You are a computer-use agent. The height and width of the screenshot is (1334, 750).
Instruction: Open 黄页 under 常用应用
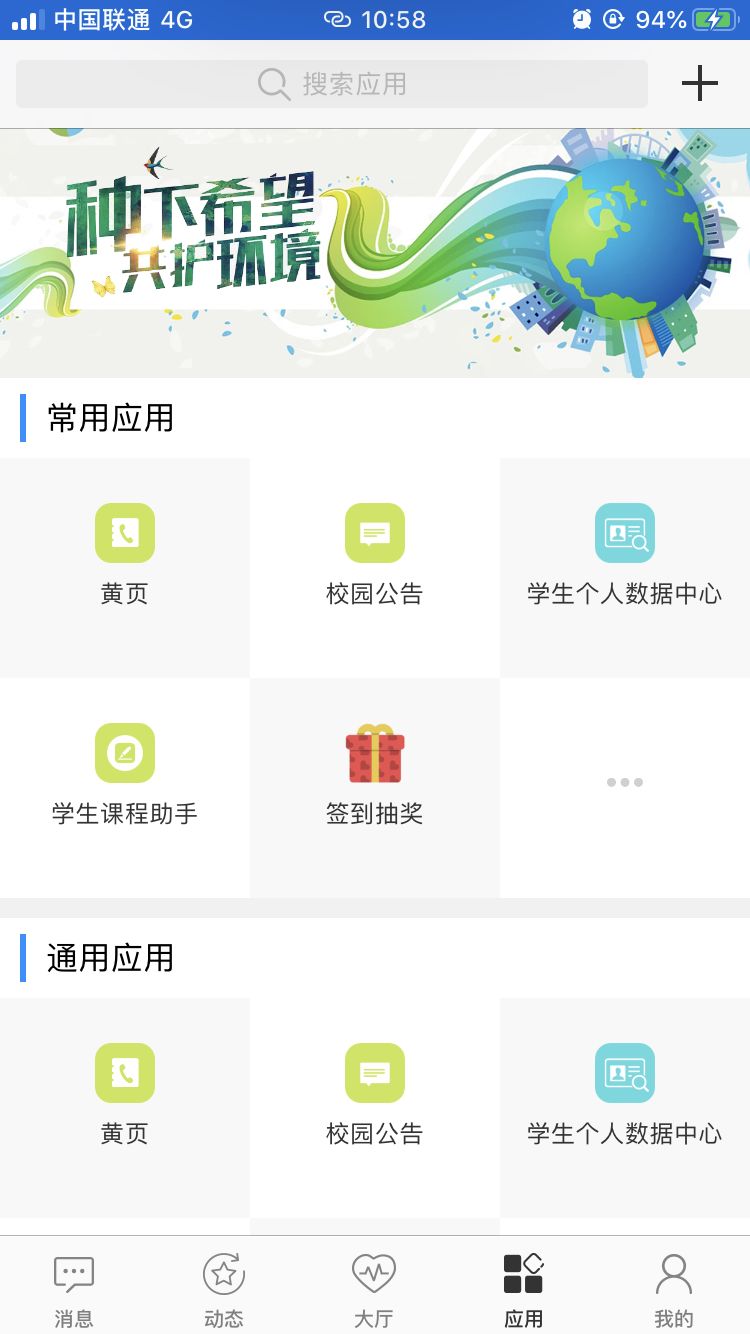pyautogui.click(x=125, y=568)
